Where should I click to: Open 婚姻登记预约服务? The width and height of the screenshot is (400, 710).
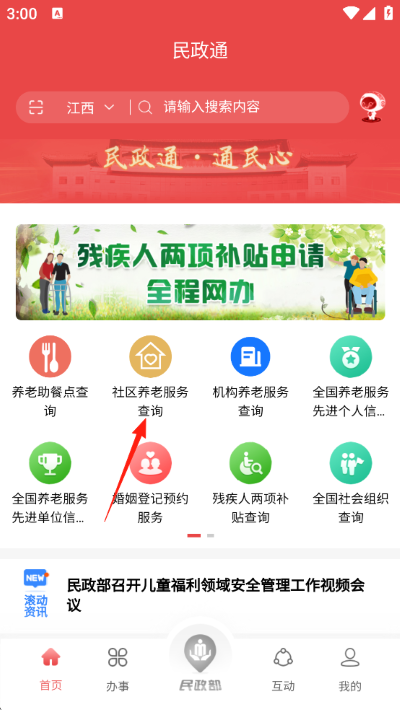(x=150, y=483)
